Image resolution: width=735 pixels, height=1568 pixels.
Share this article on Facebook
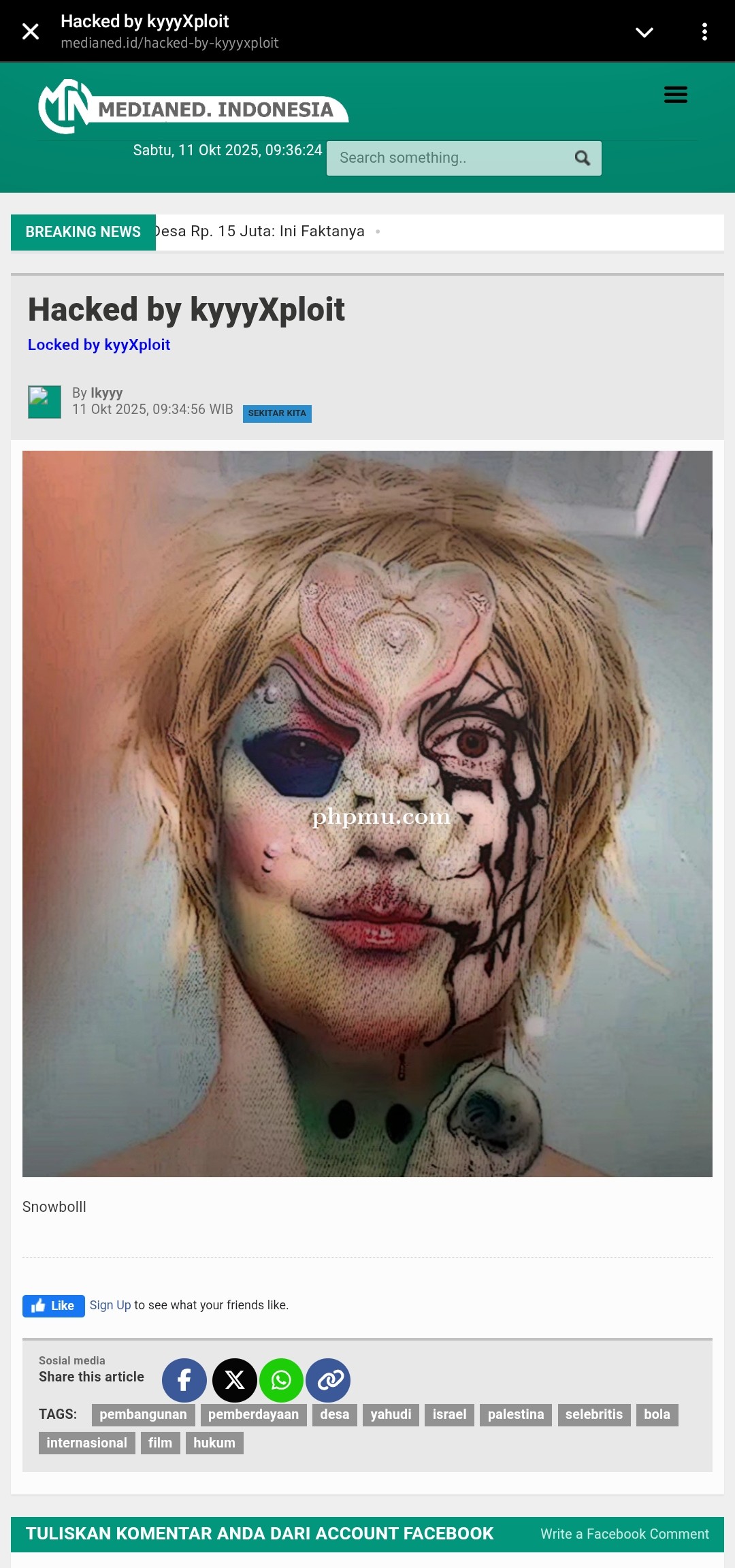pyautogui.click(x=184, y=1380)
